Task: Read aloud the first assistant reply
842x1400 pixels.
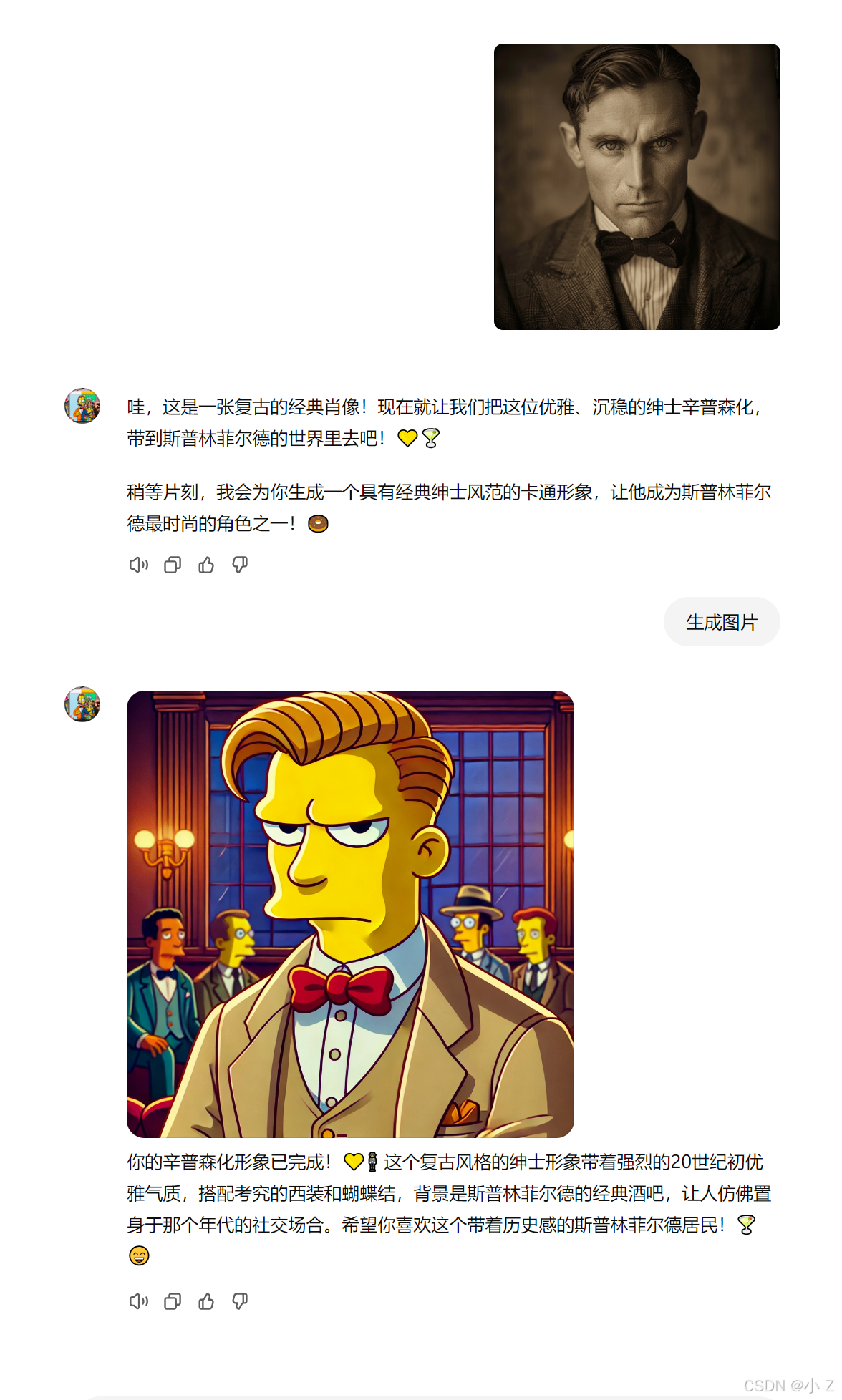Action: [x=138, y=565]
